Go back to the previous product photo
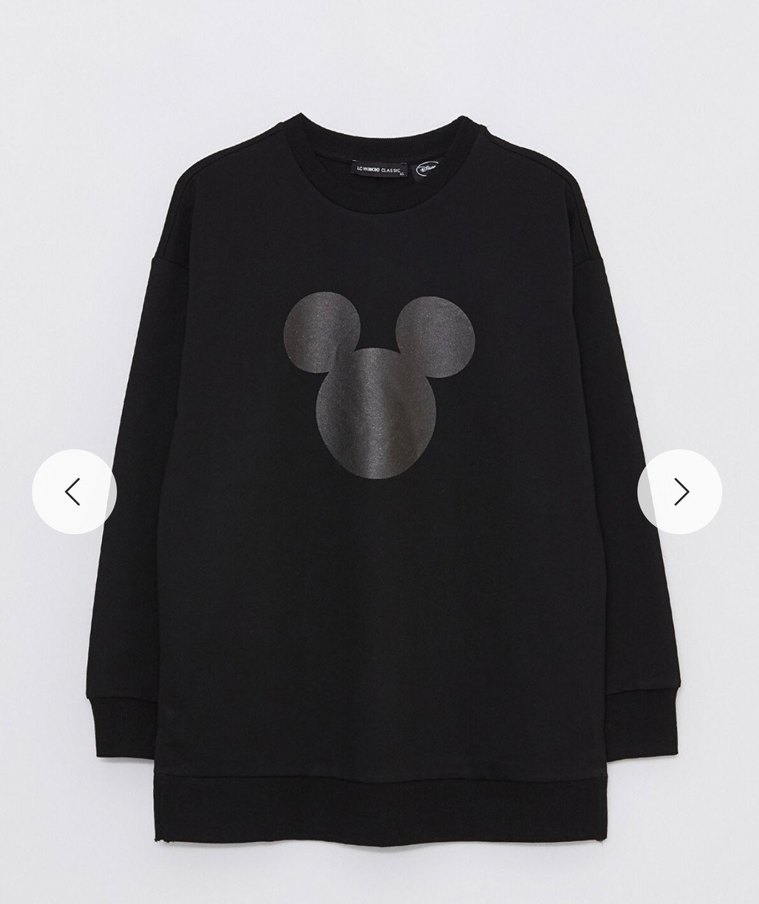The width and height of the screenshot is (759, 904). tap(73, 491)
